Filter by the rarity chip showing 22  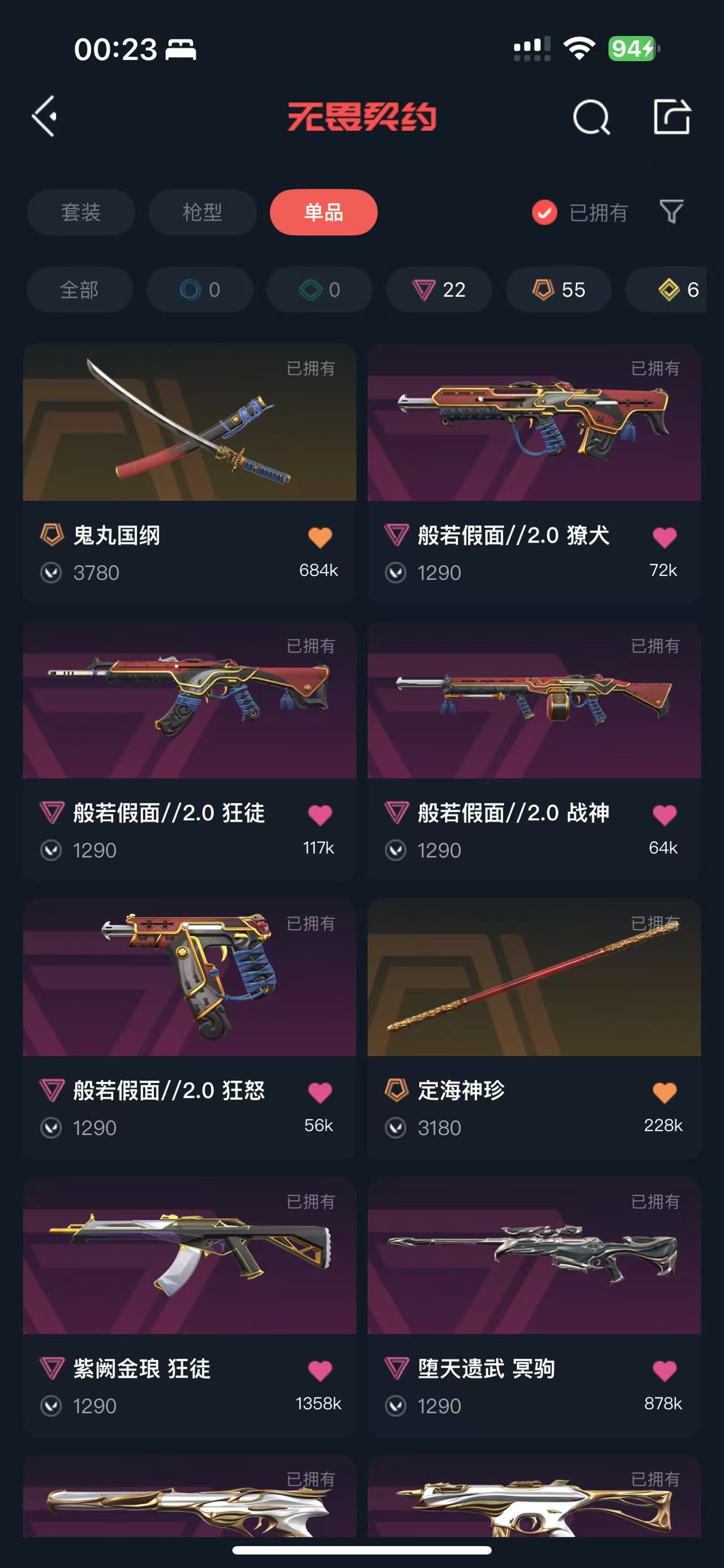pyautogui.click(x=439, y=290)
